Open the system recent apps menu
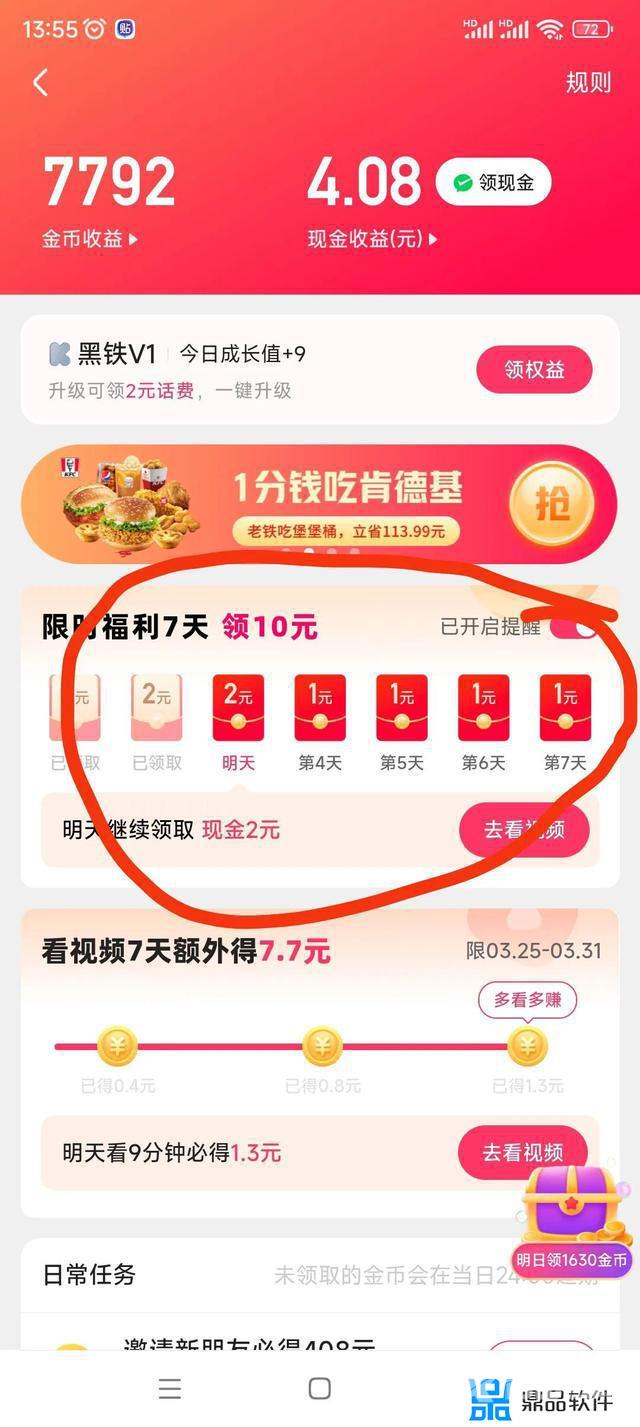The image size is (640, 1427). [170, 1388]
